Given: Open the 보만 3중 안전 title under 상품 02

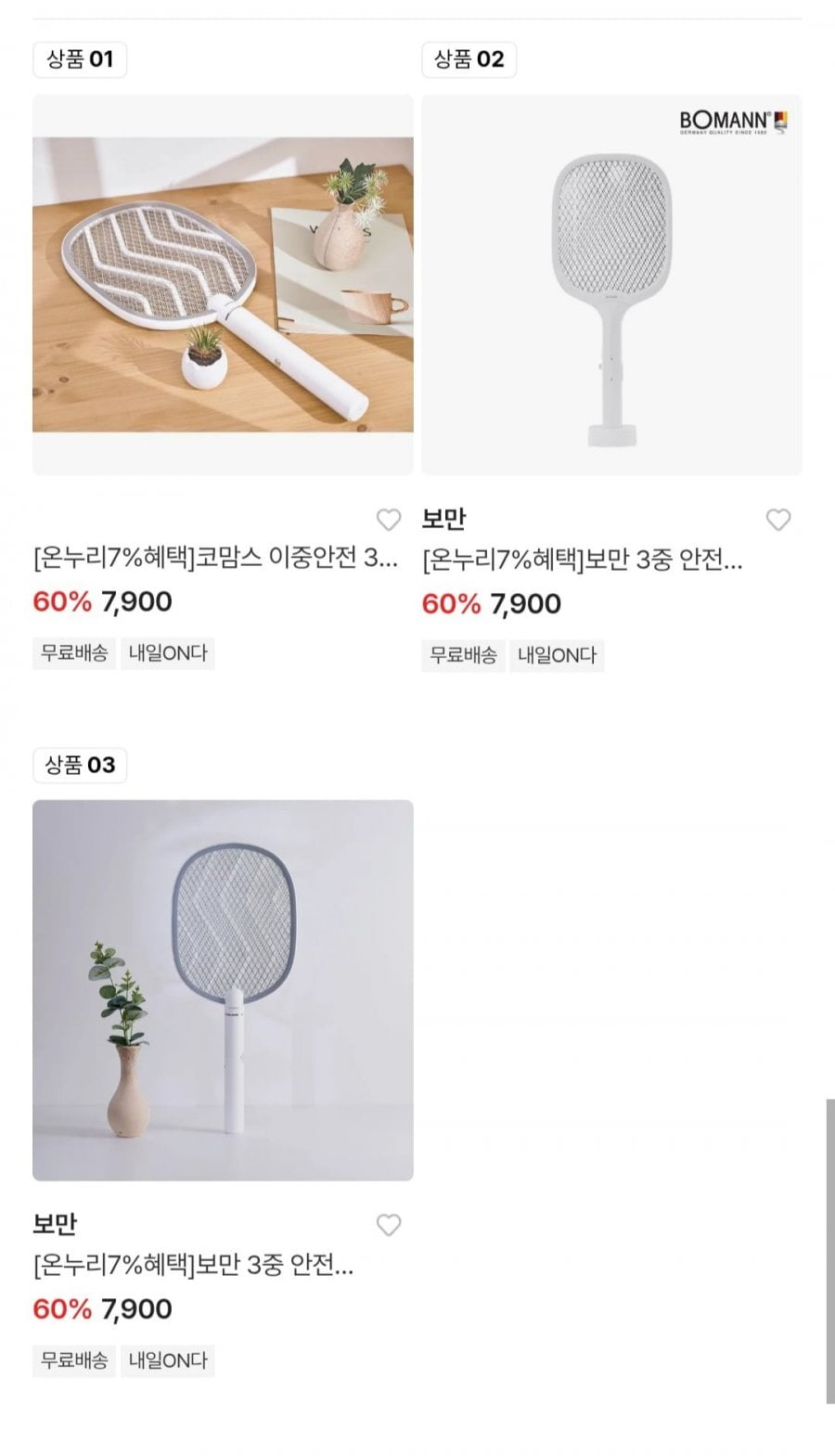Looking at the screenshot, I should 583,560.
